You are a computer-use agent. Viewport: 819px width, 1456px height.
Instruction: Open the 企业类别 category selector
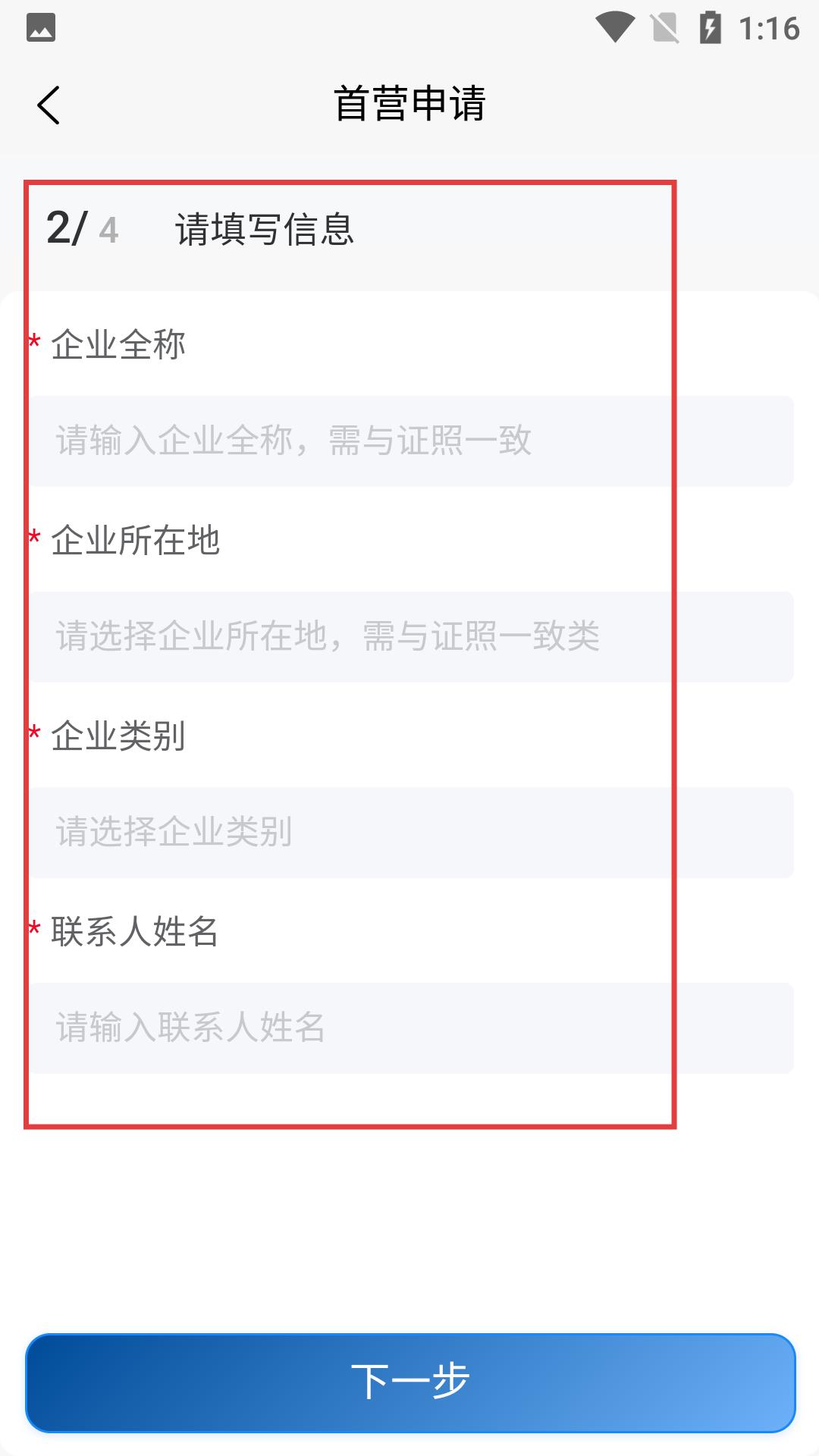(x=411, y=833)
